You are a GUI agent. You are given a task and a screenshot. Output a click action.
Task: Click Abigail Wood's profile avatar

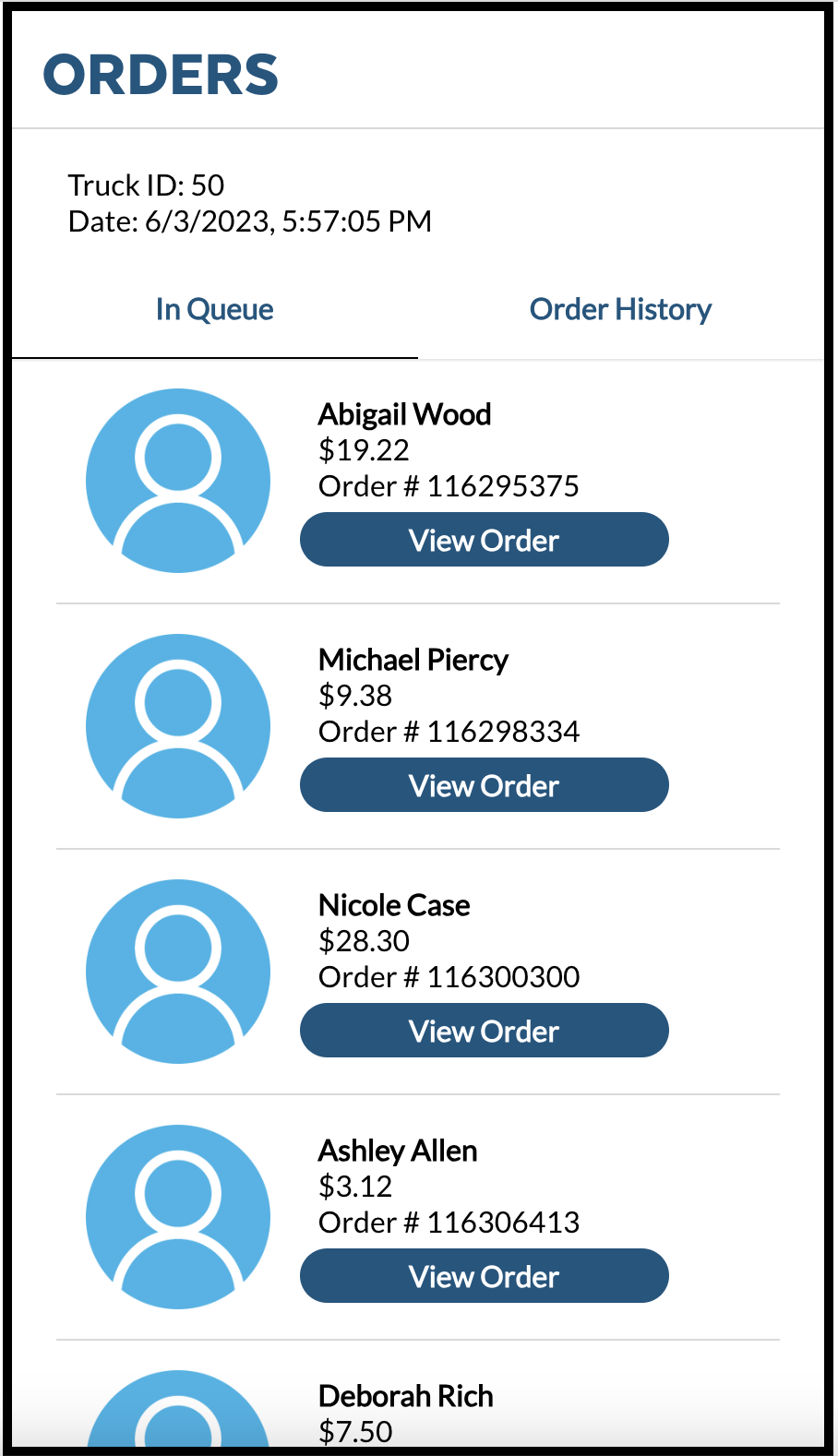pos(177,481)
